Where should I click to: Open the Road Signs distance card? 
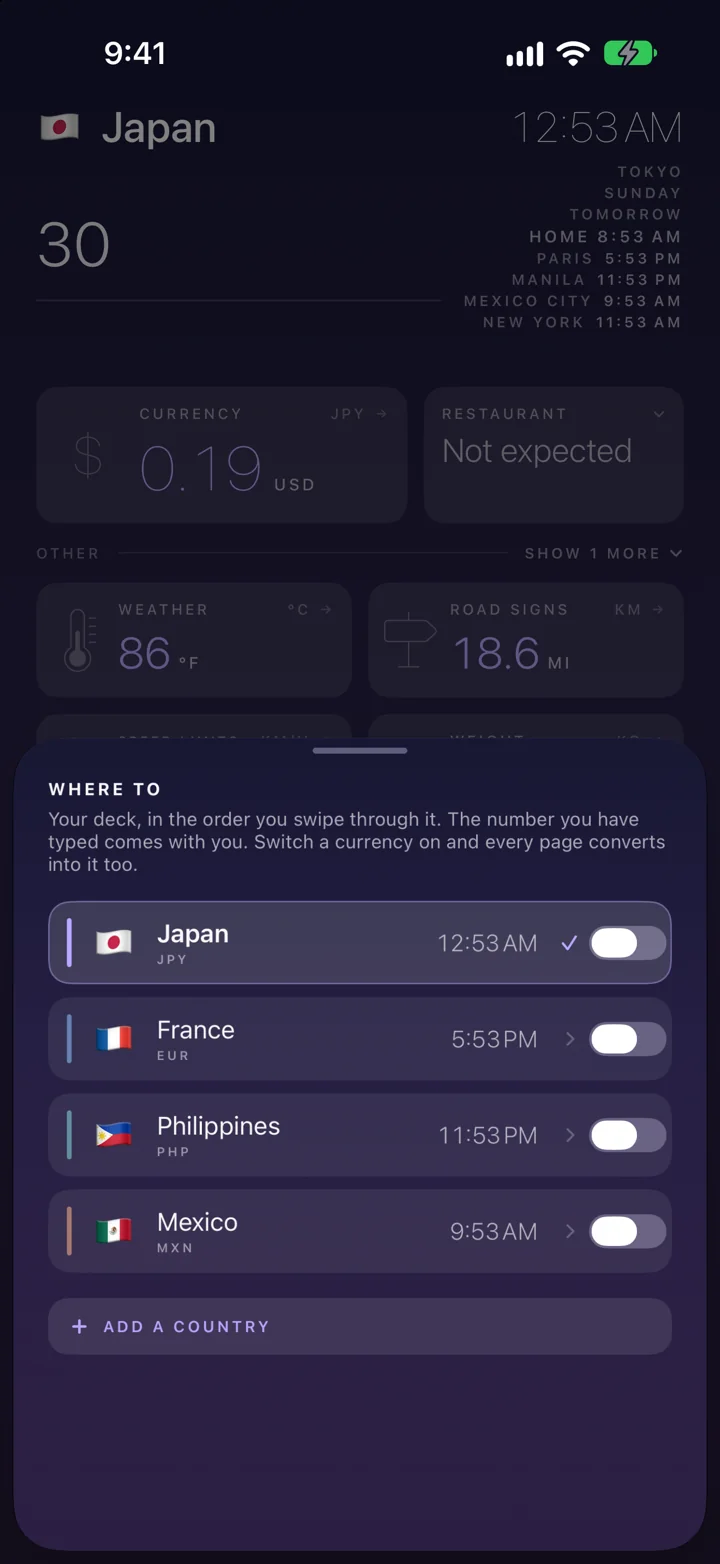[526, 640]
